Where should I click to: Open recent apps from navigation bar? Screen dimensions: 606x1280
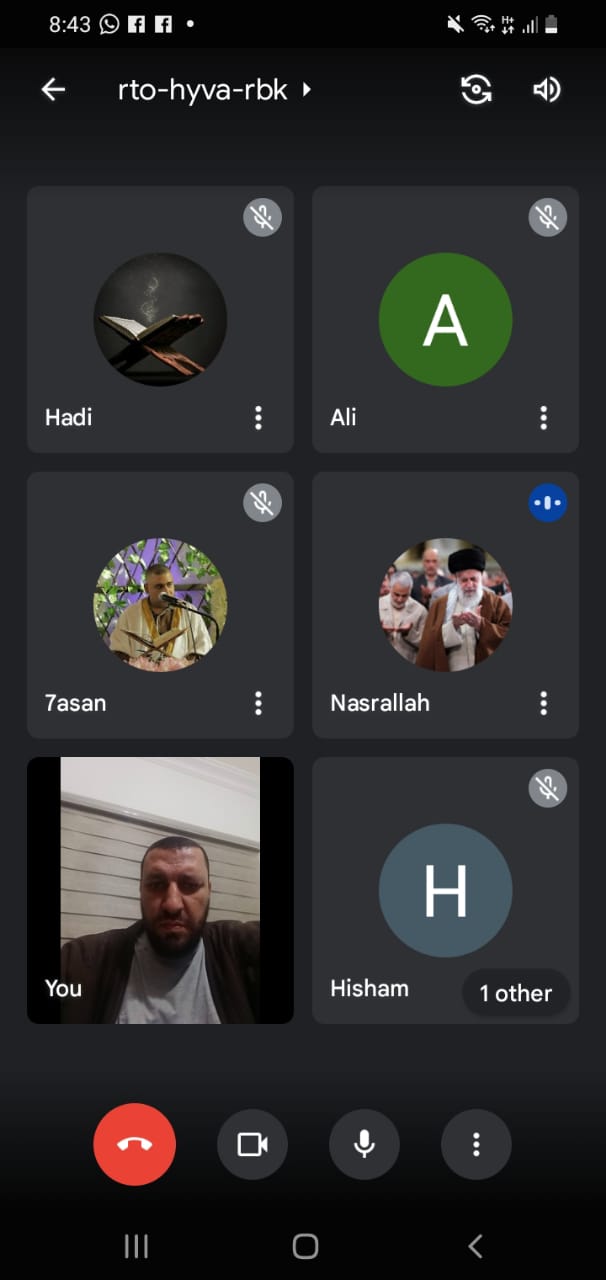coord(136,1245)
